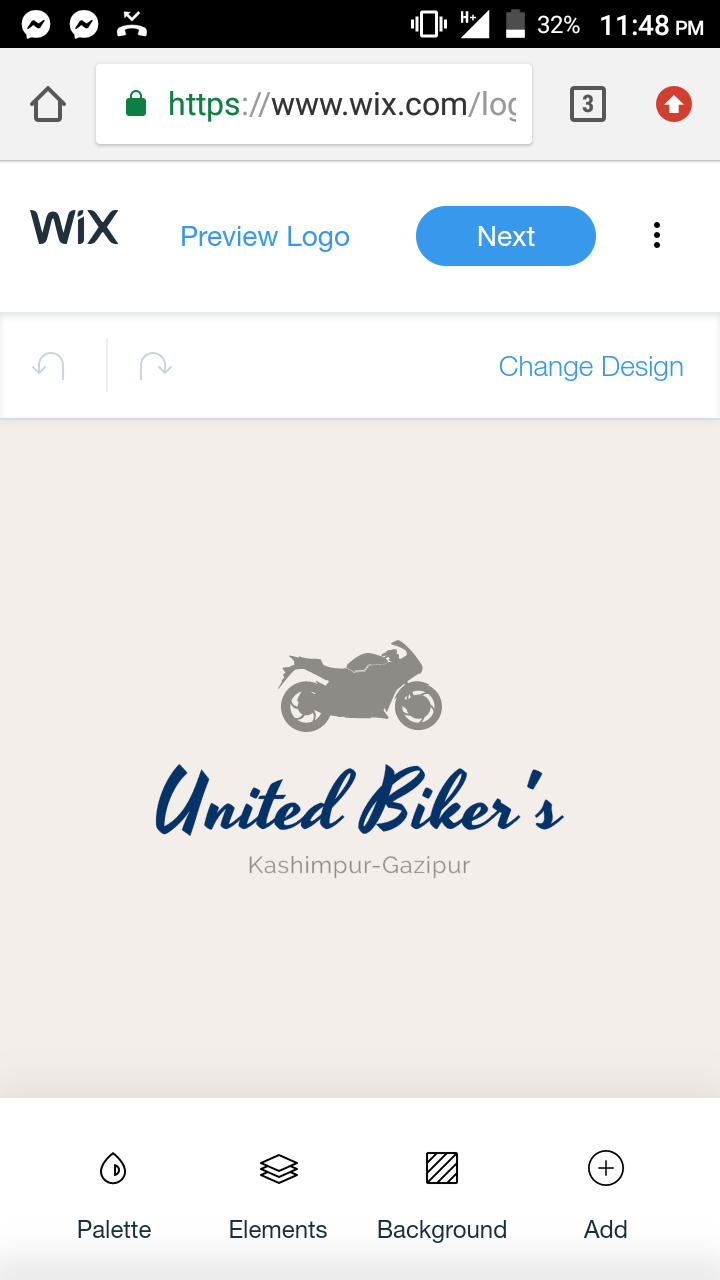Open the browser tab switcher
Screen dimensions: 720x1280
[588, 104]
